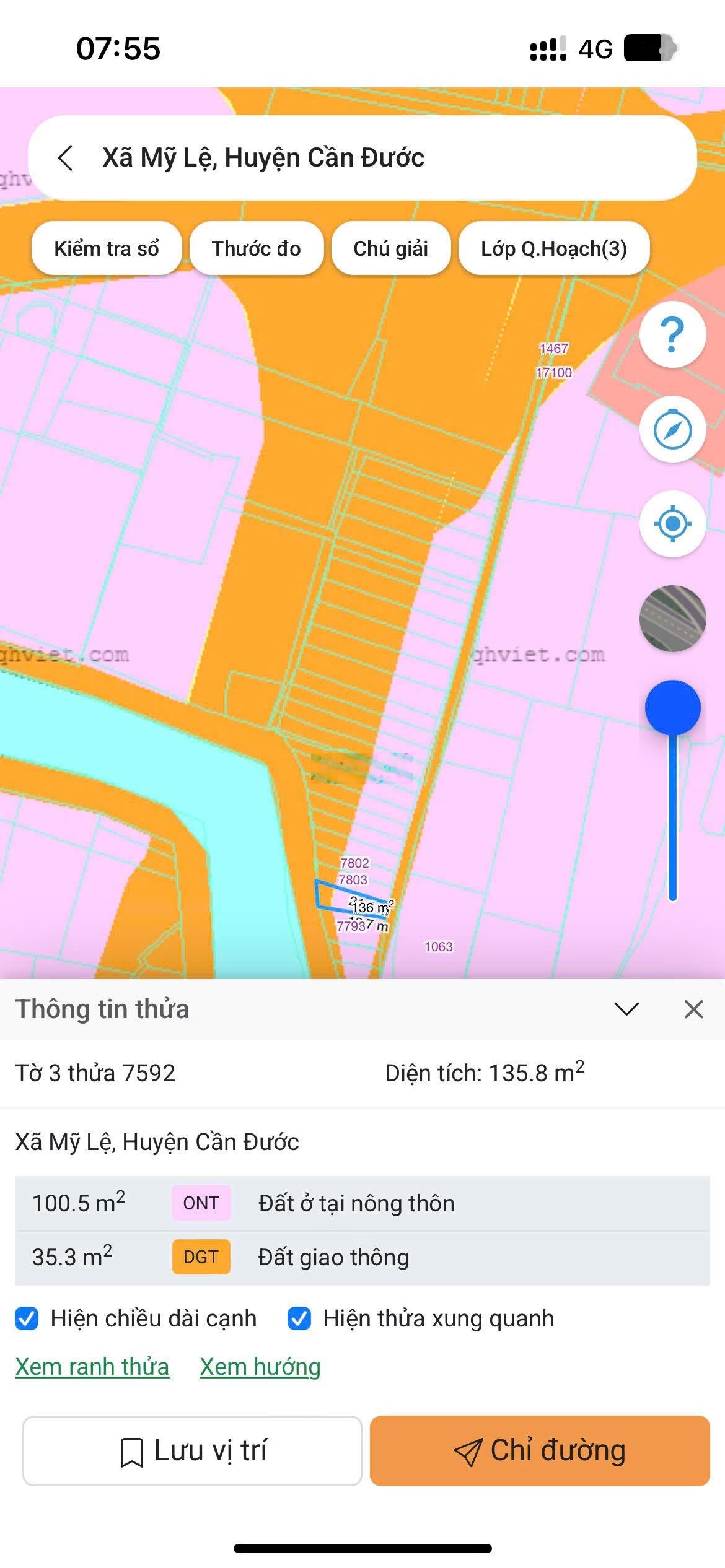The width and height of the screenshot is (725, 1568).
Task: Save location with Lưu vị trí
Action: tap(192, 1450)
